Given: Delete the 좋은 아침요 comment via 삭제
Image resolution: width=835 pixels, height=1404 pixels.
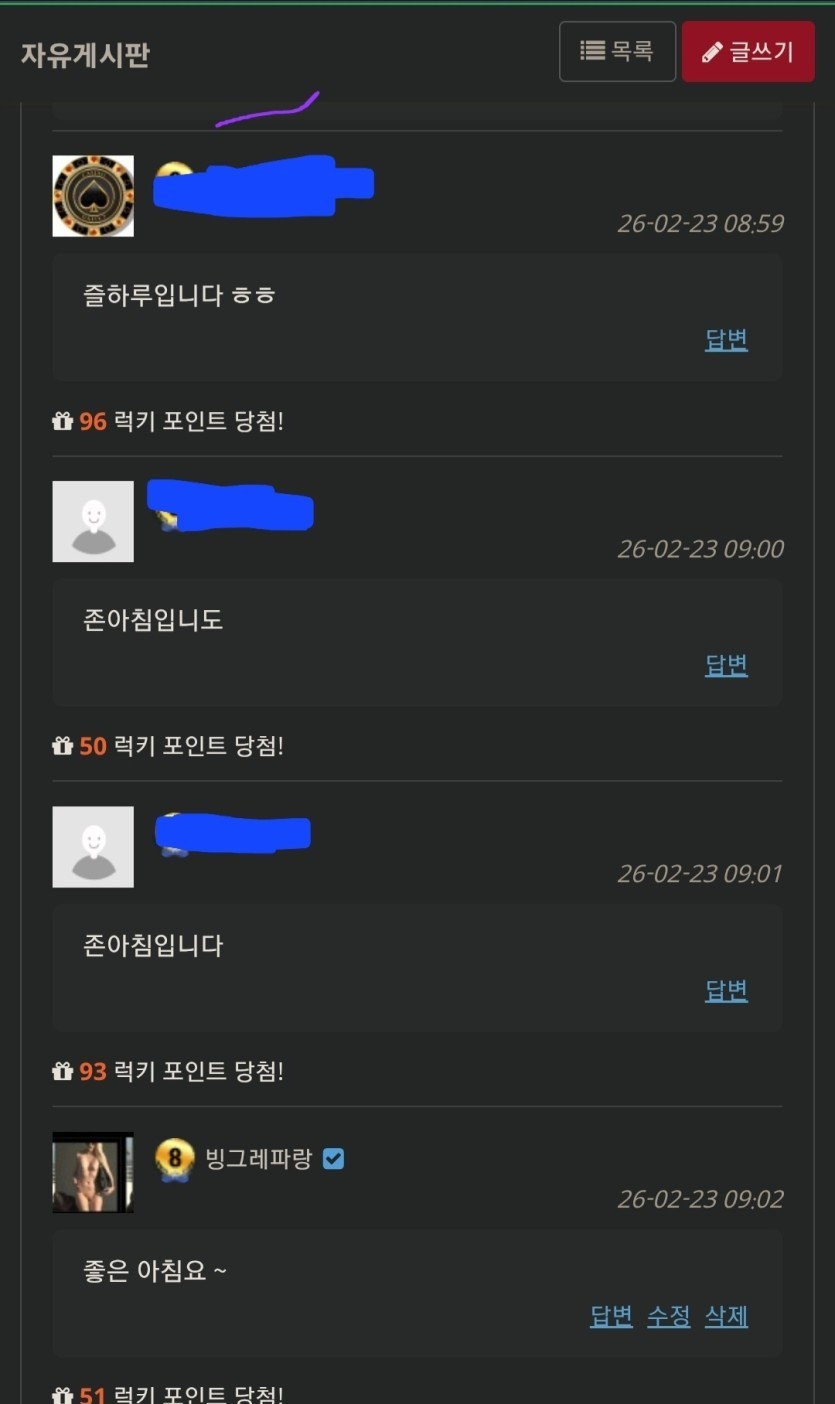Looking at the screenshot, I should pyautogui.click(x=726, y=1316).
